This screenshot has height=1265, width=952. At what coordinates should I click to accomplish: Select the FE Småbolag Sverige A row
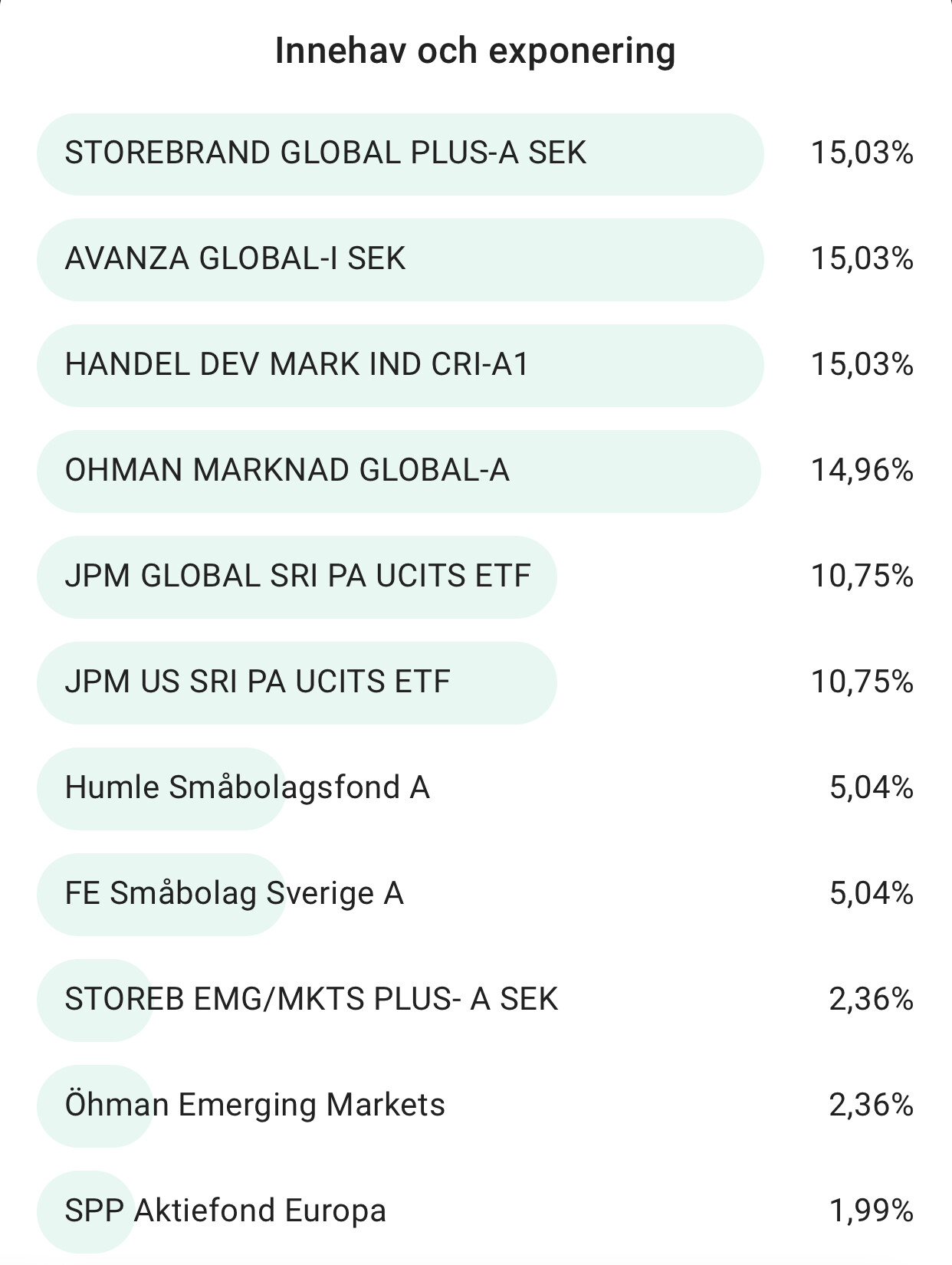pos(234,894)
